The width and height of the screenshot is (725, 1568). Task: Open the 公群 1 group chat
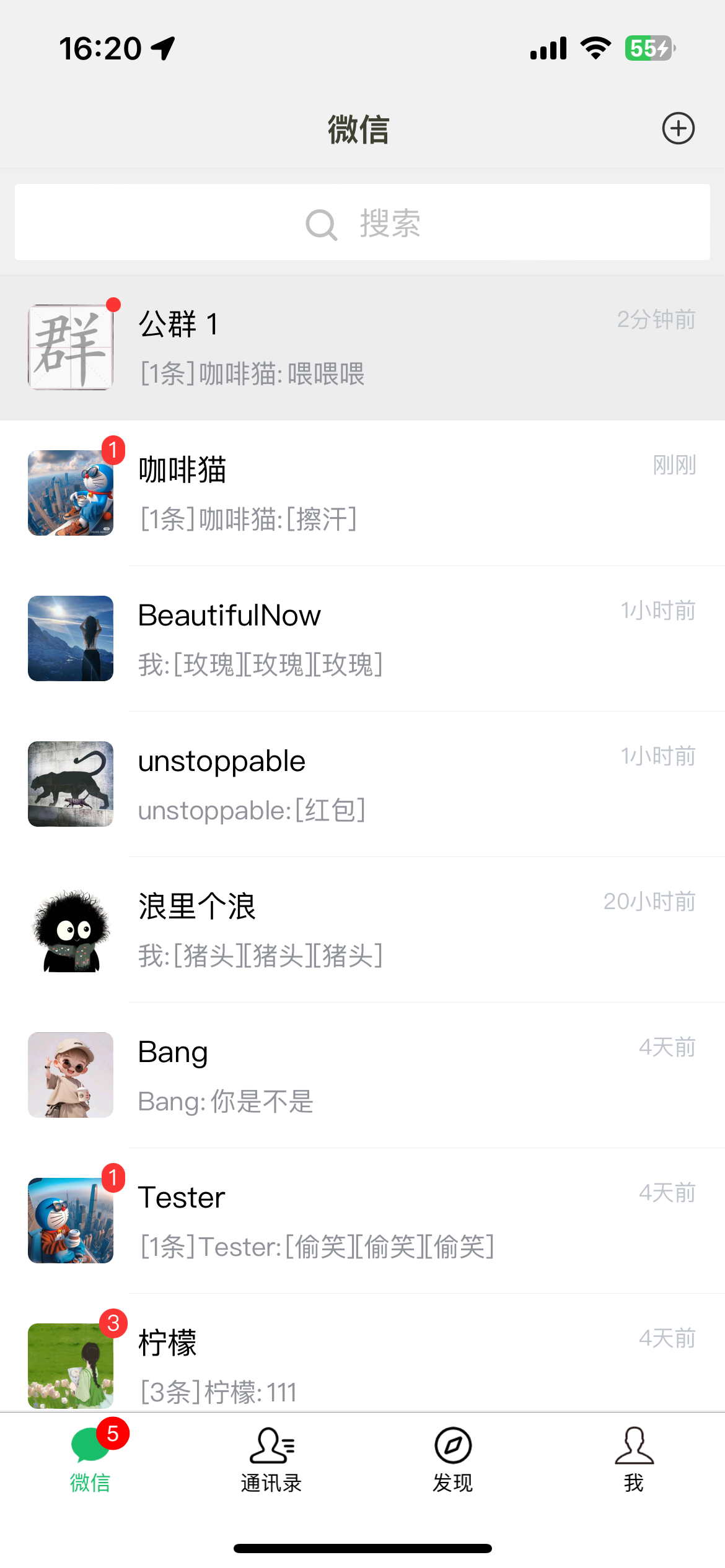pos(362,348)
